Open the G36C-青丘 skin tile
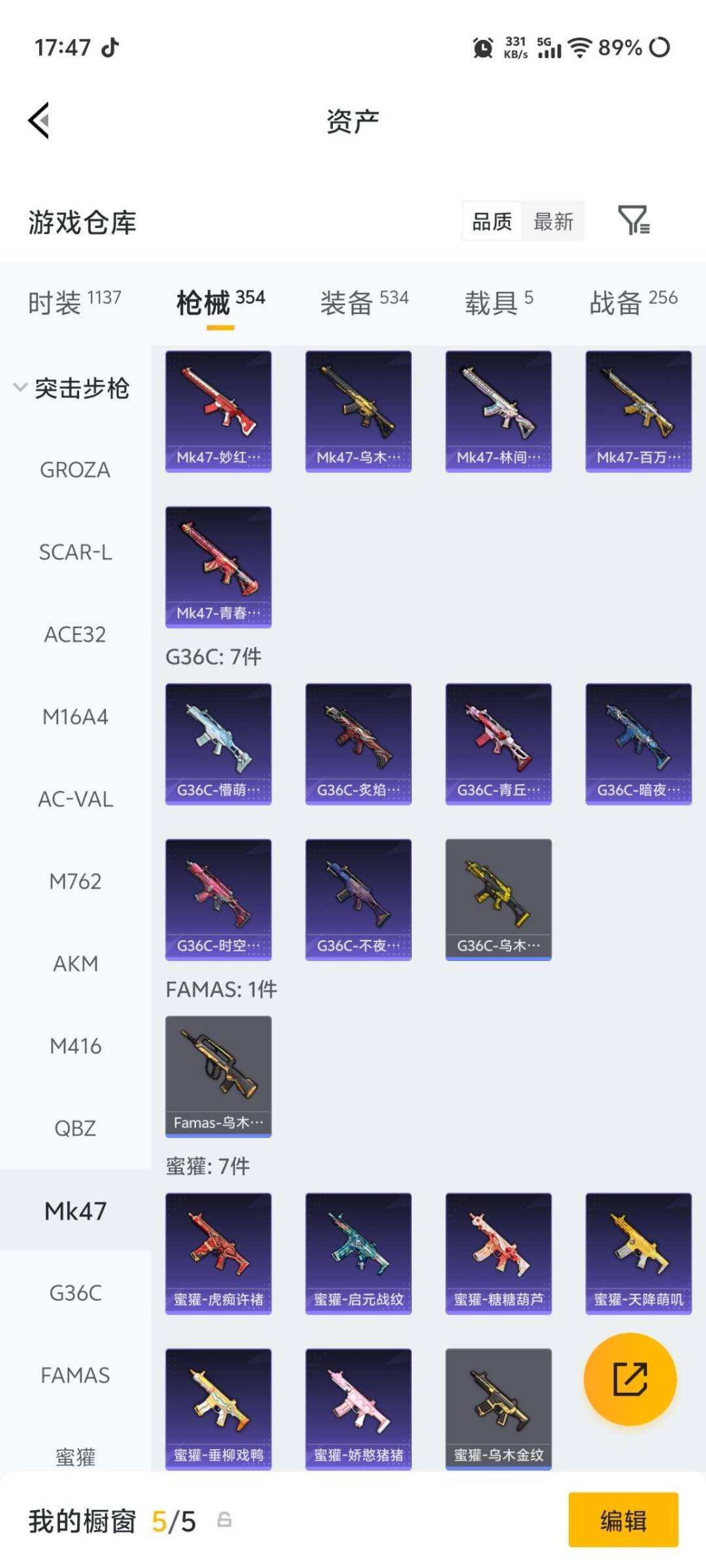 (x=499, y=744)
